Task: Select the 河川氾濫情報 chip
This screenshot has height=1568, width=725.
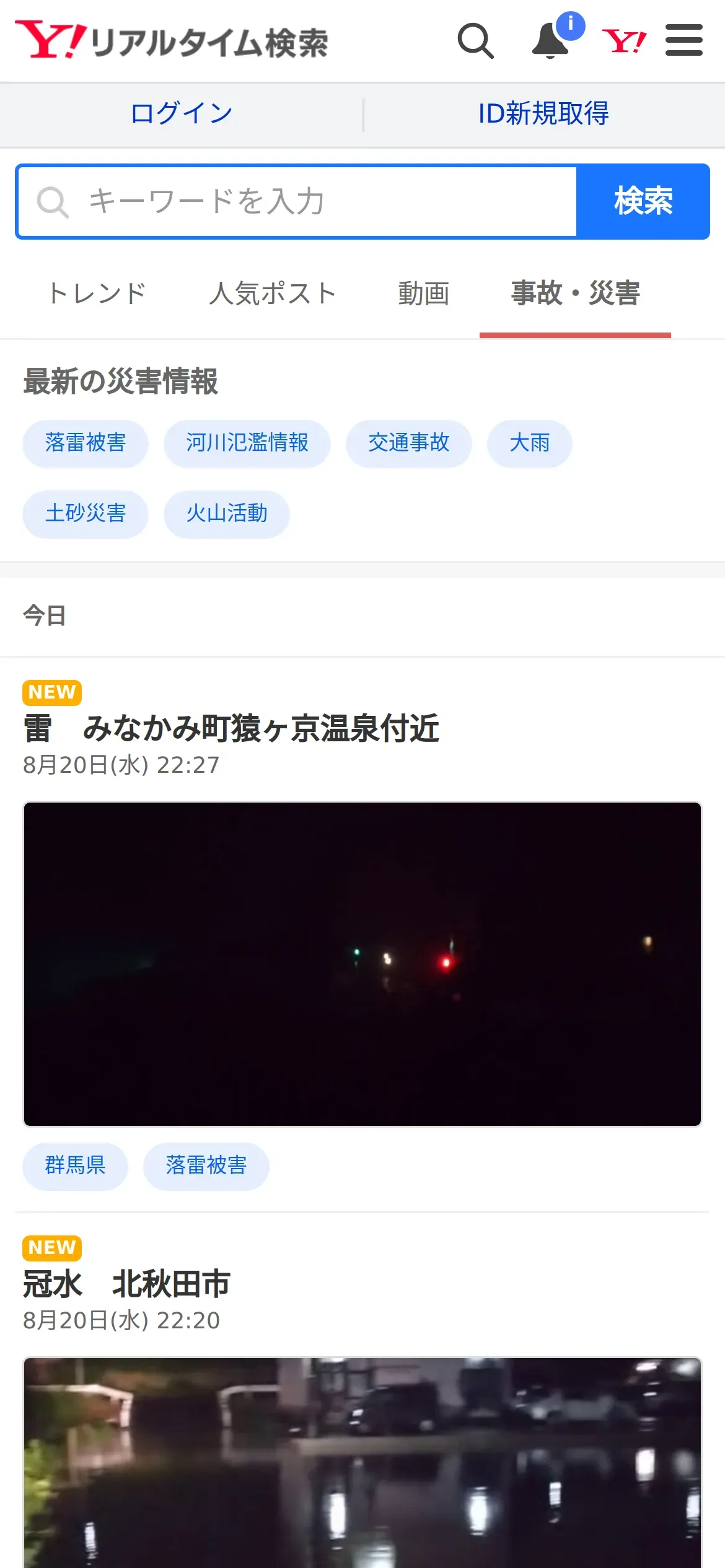Action: coord(247,443)
